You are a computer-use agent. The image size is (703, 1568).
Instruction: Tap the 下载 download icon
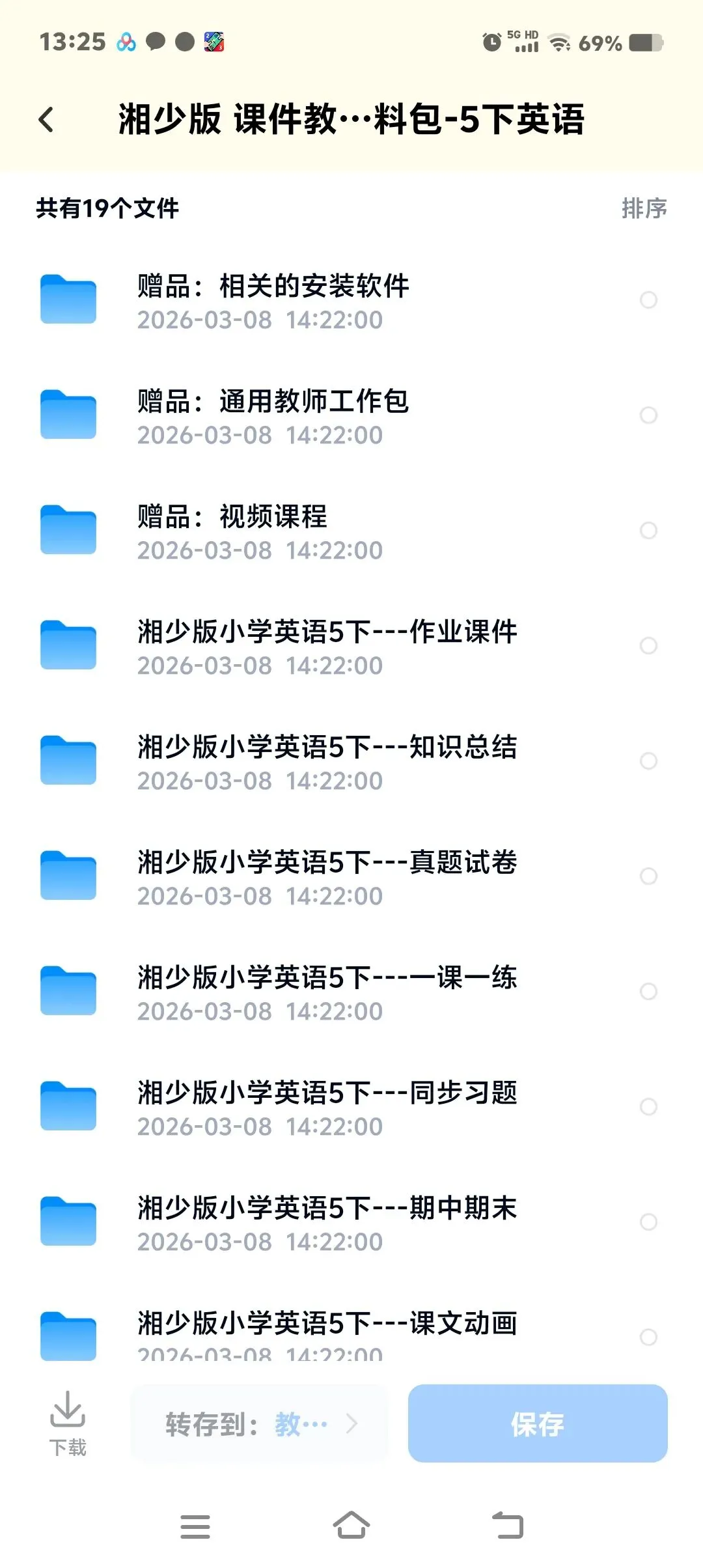click(x=68, y=1423)
